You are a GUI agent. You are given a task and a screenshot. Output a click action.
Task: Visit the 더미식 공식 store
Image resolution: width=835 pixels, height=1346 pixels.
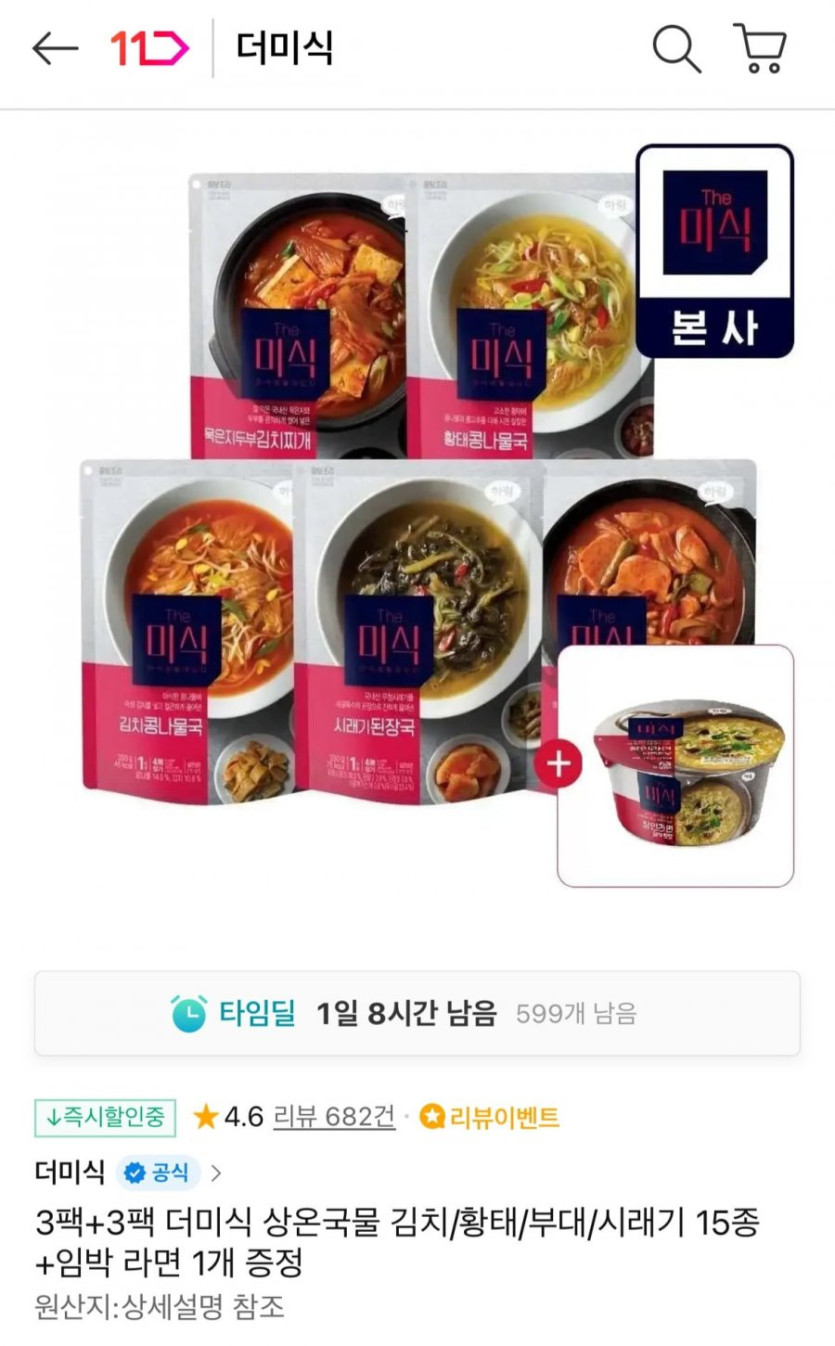129,1172
